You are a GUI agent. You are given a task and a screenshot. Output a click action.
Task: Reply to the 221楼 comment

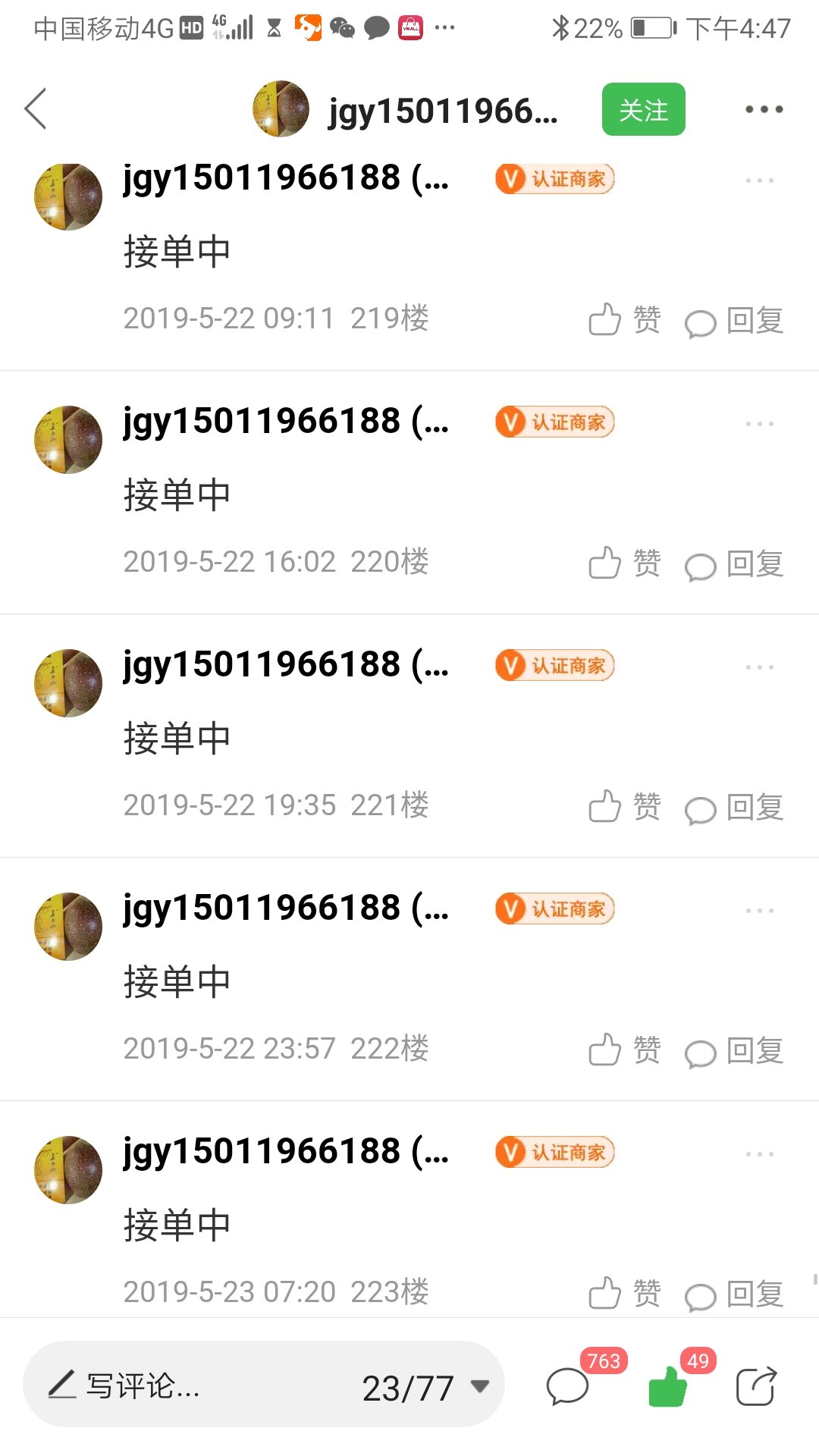tap(734, 808)
